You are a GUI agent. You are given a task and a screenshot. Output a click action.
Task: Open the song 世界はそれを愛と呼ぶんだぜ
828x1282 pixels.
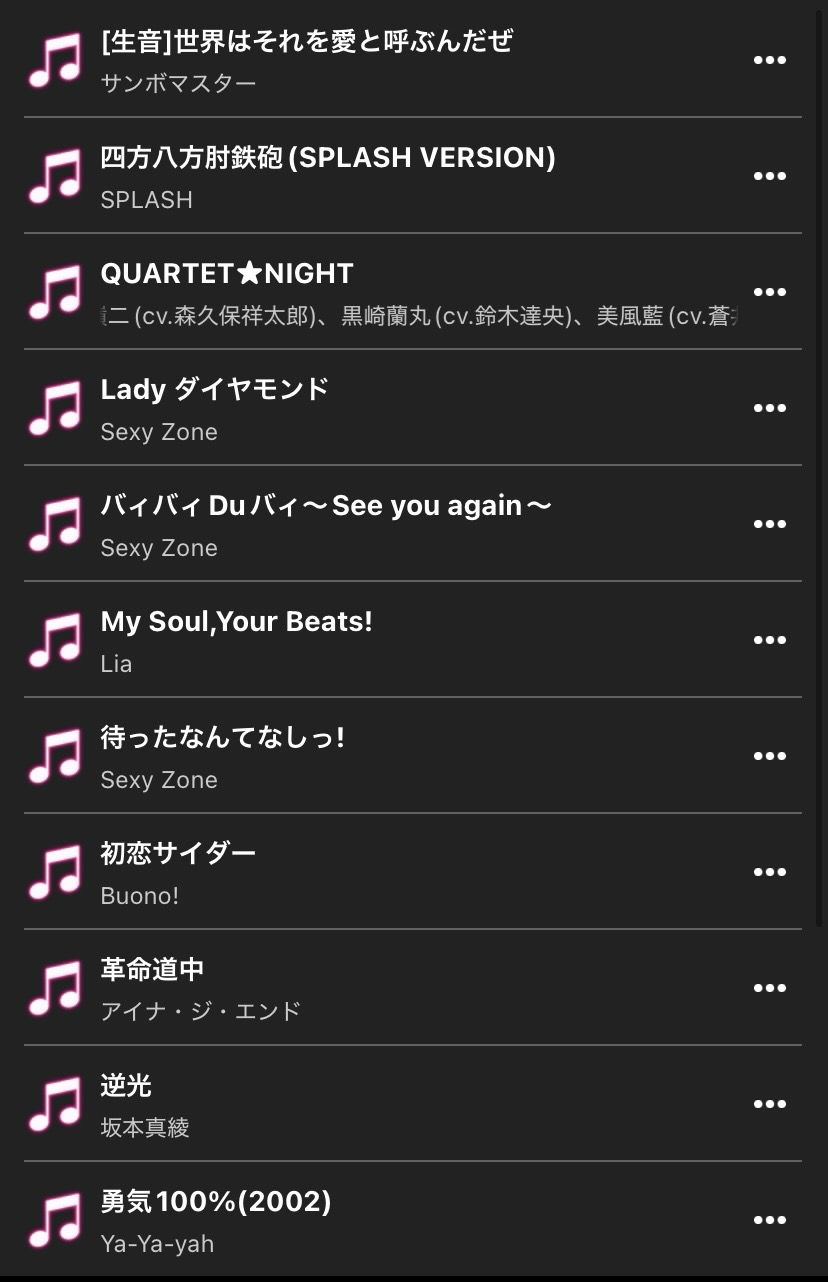[306, 42]
